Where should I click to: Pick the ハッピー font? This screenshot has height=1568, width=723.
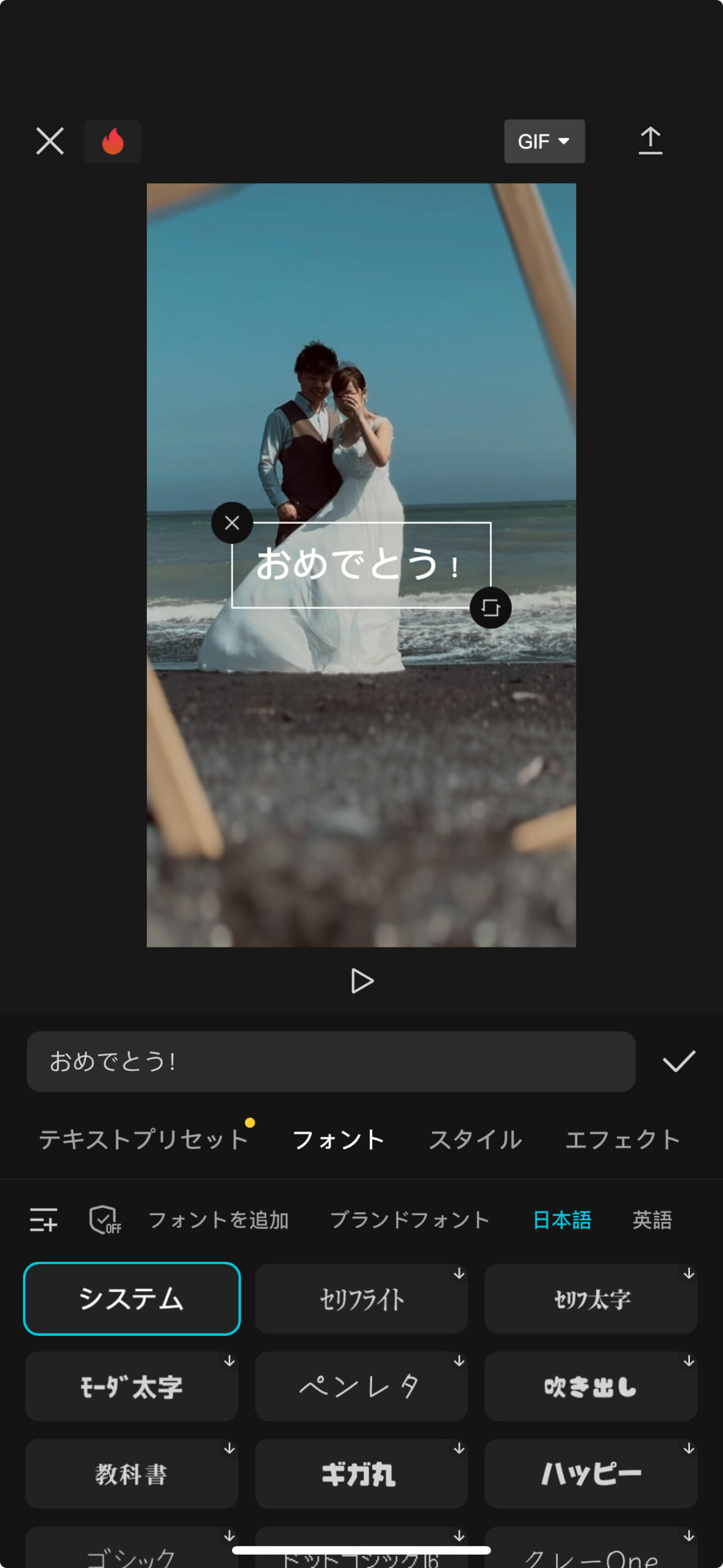(591, 1474)
